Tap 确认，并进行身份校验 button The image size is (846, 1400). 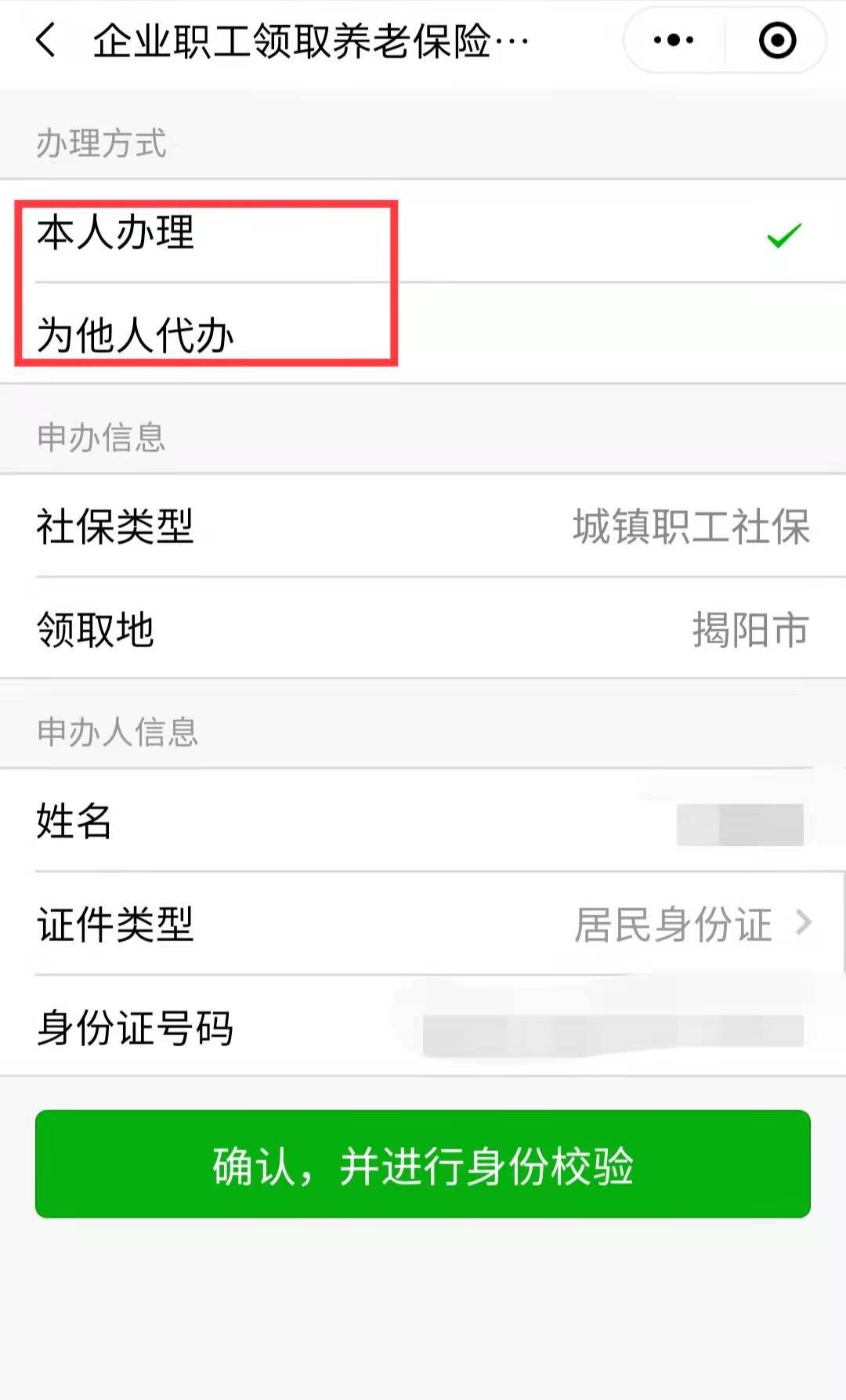[423, 1164]
